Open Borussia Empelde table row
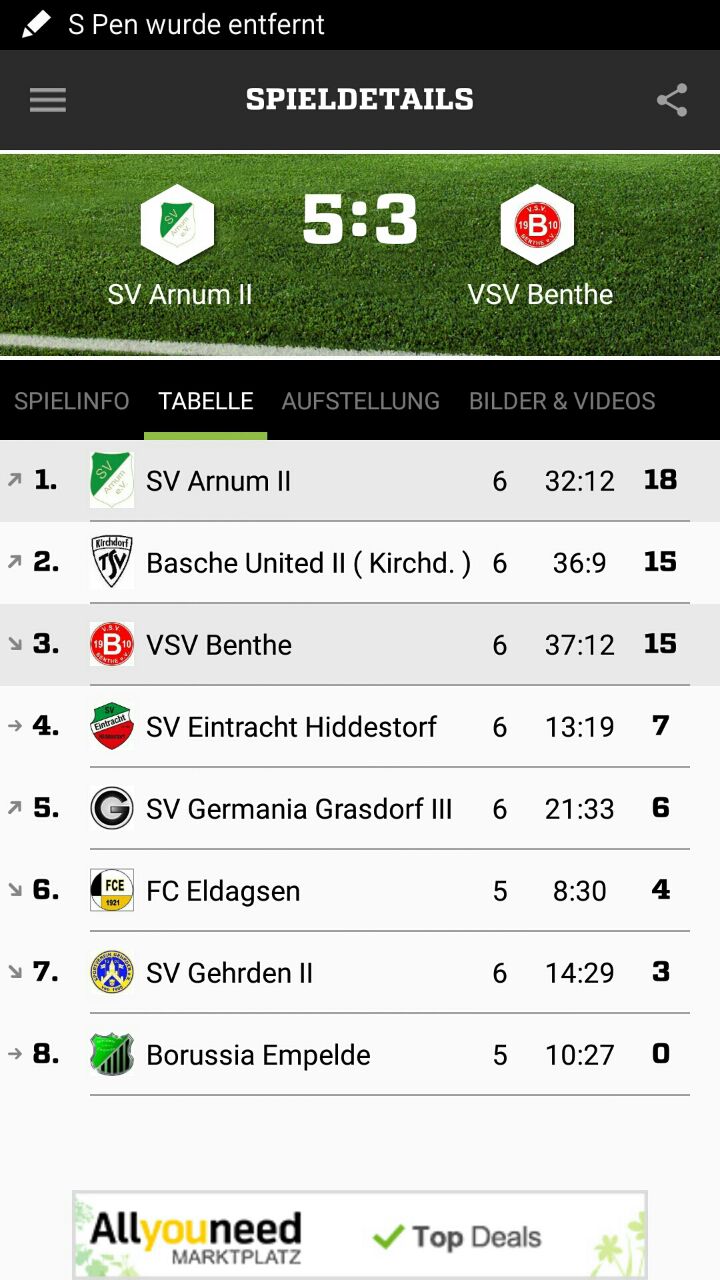The height and width of the screenshot is (1280, 720). pos(360,1054)
